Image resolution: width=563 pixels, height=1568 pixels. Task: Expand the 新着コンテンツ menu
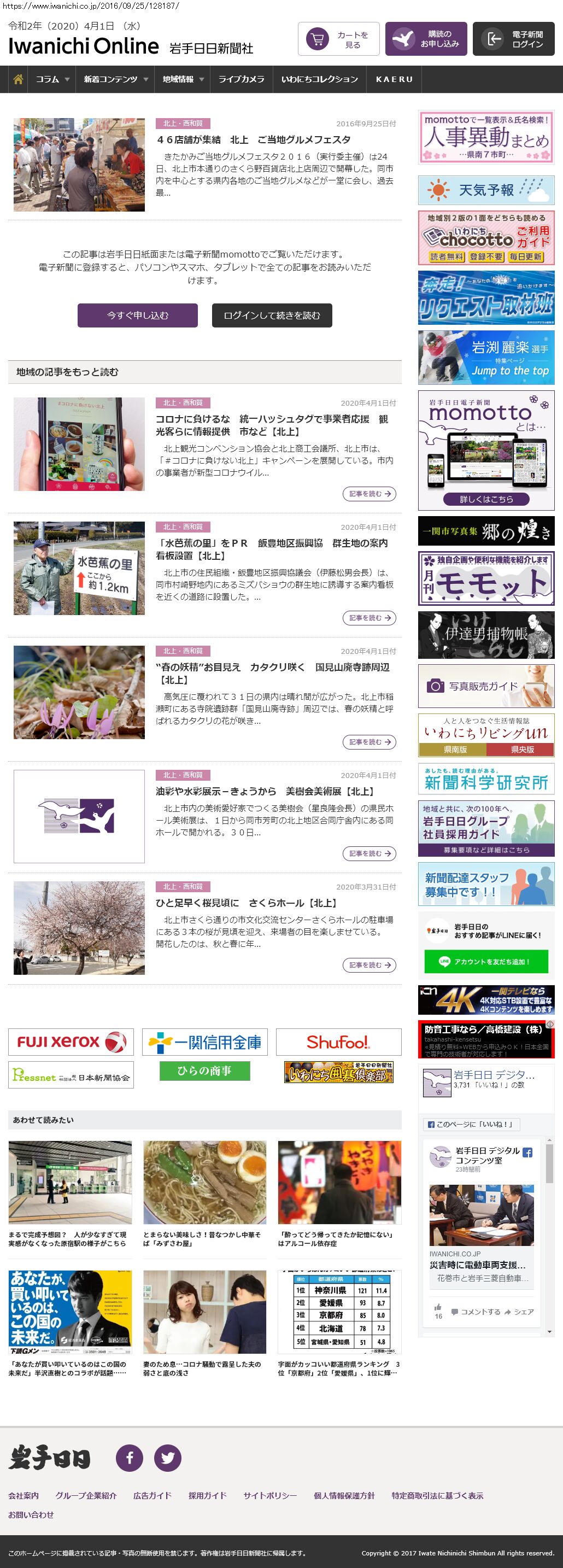pos(116,79)
